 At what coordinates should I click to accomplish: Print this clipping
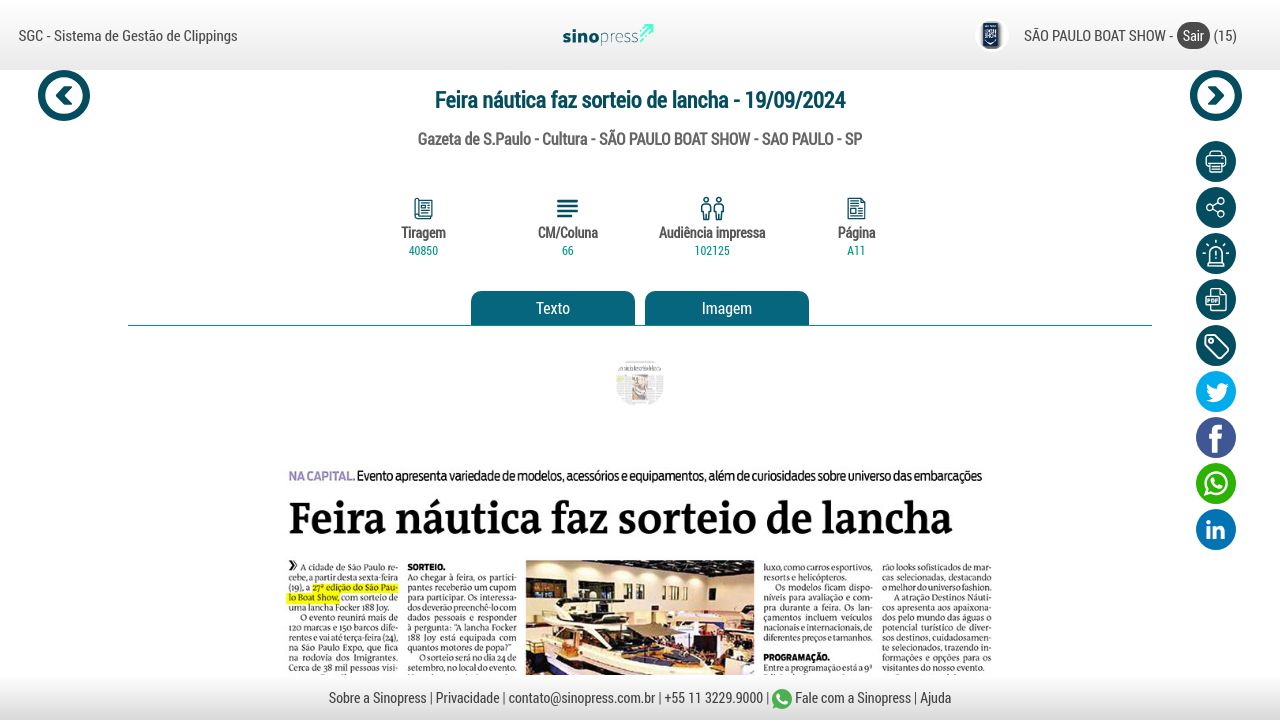[1215, 162]
